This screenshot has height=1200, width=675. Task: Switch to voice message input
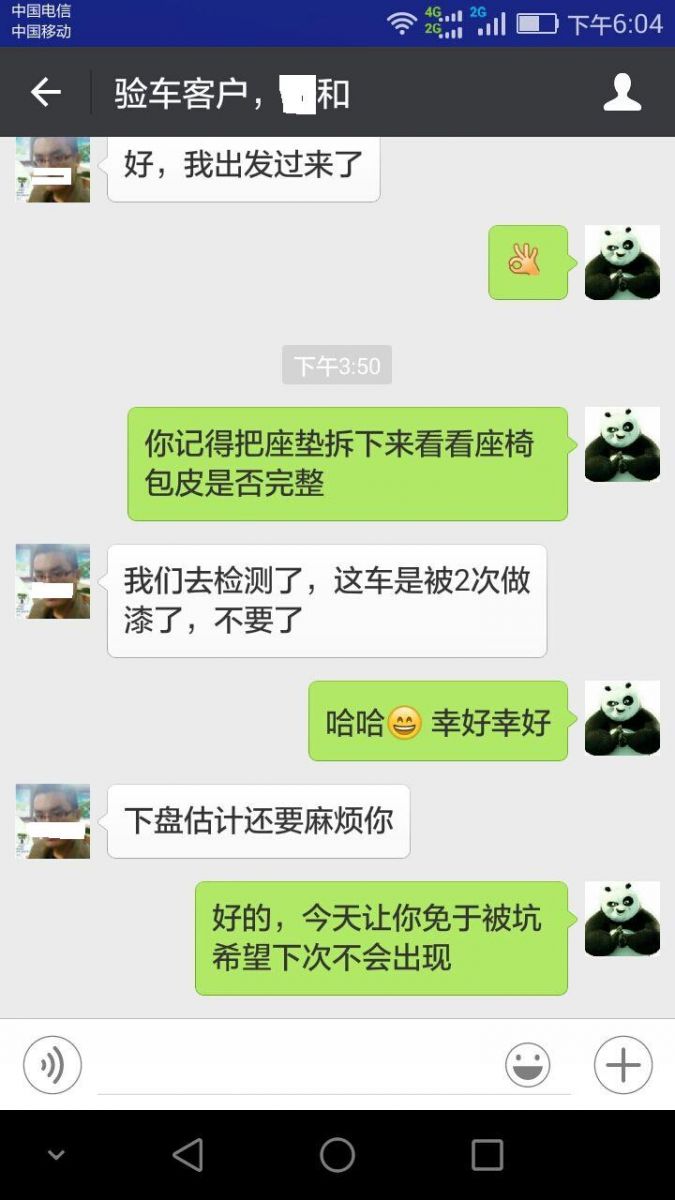52,1065
